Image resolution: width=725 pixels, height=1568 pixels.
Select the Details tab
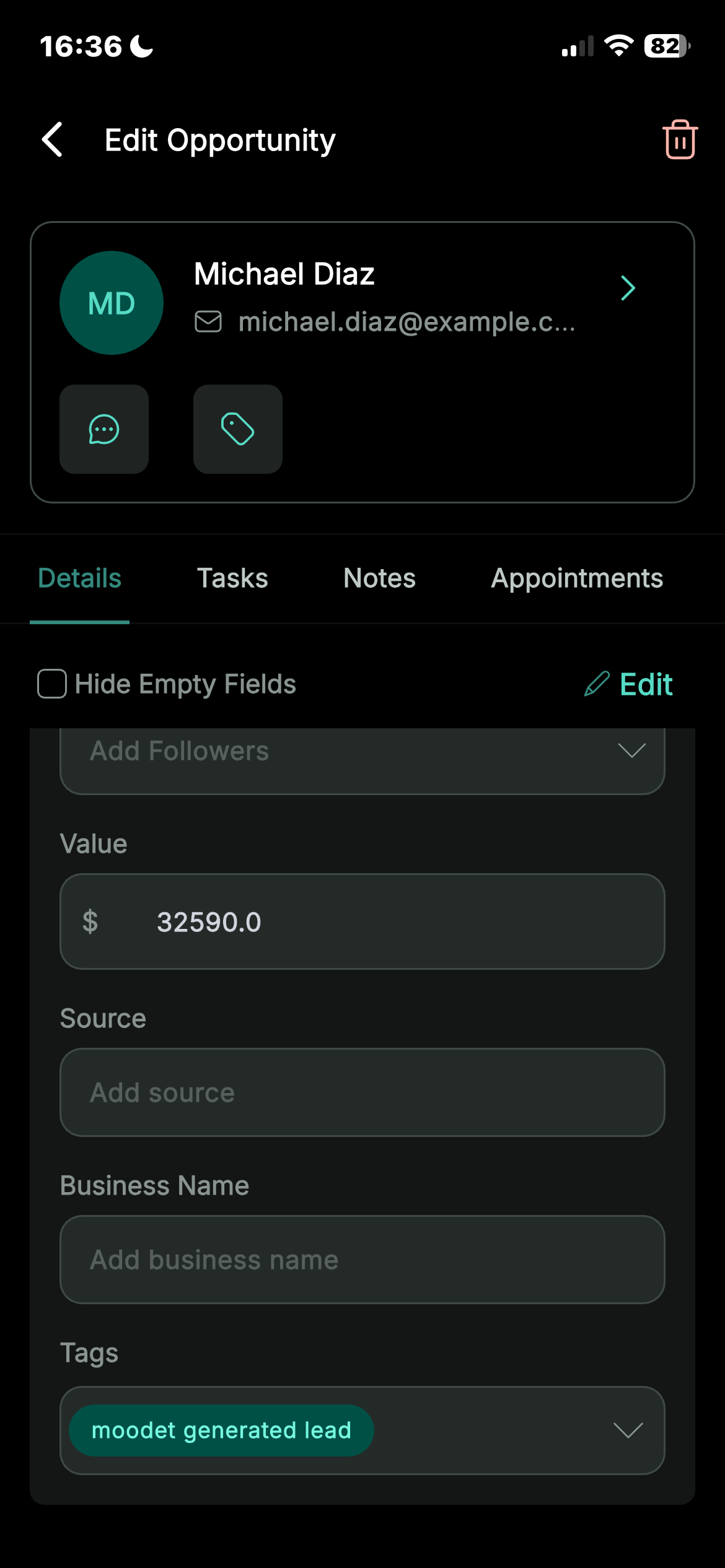pyautogui.click(x=80, y=578)
